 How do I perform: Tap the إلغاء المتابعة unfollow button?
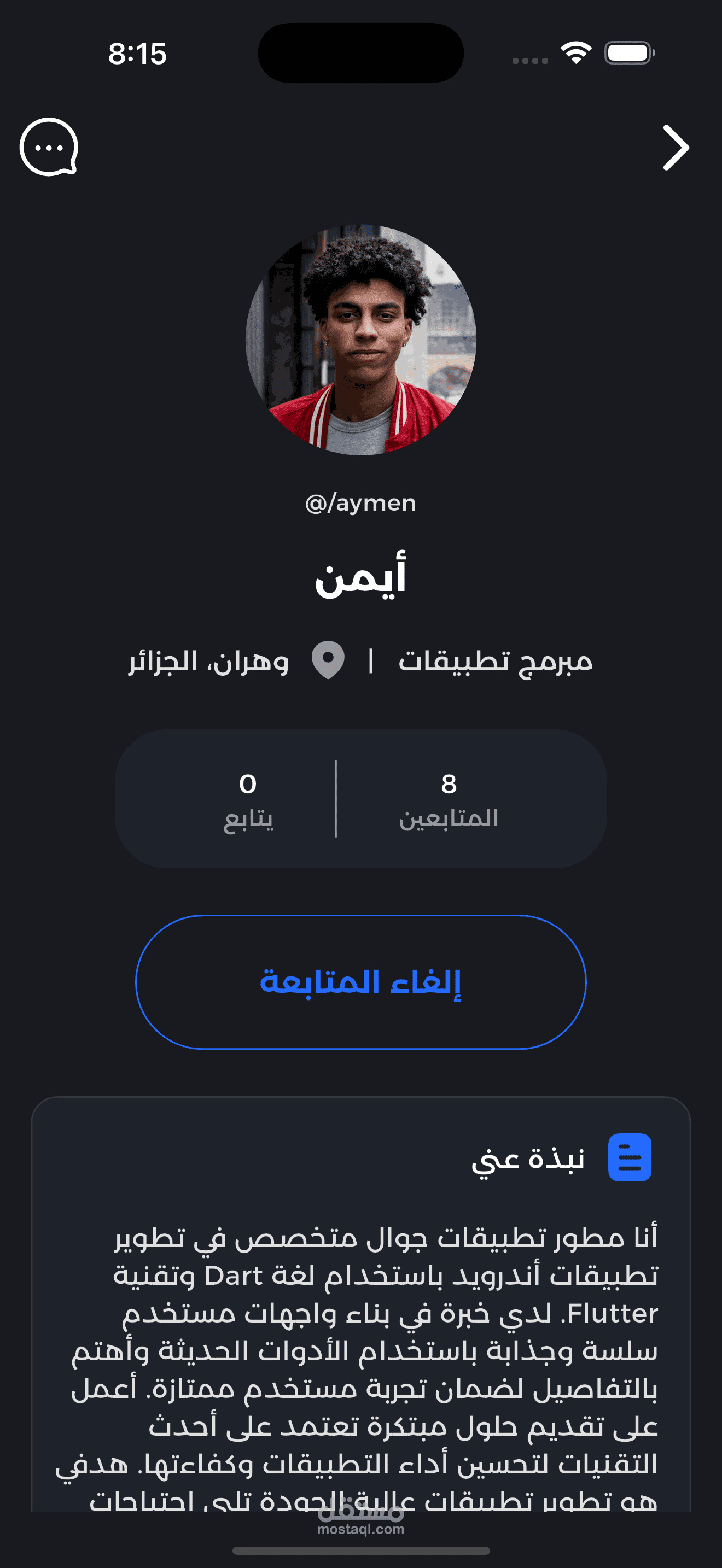click(360, 982)
